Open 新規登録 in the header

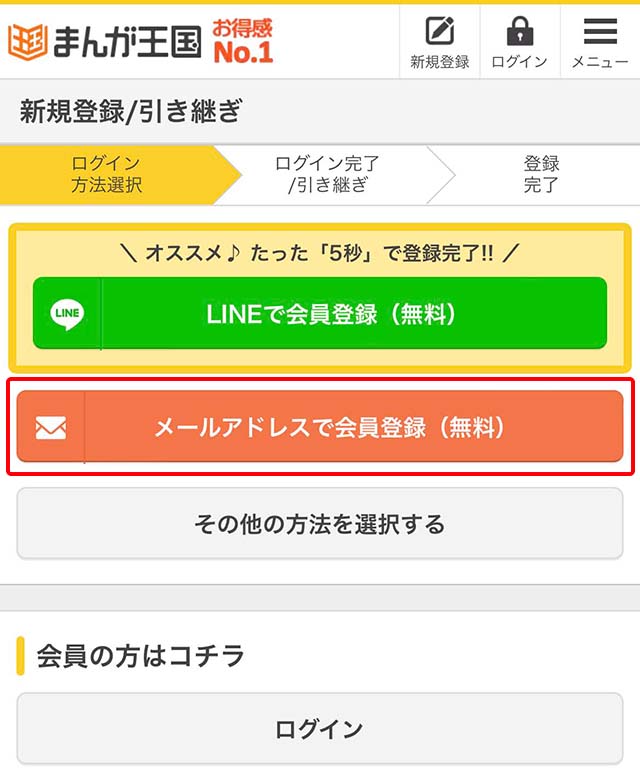(439, 42)
